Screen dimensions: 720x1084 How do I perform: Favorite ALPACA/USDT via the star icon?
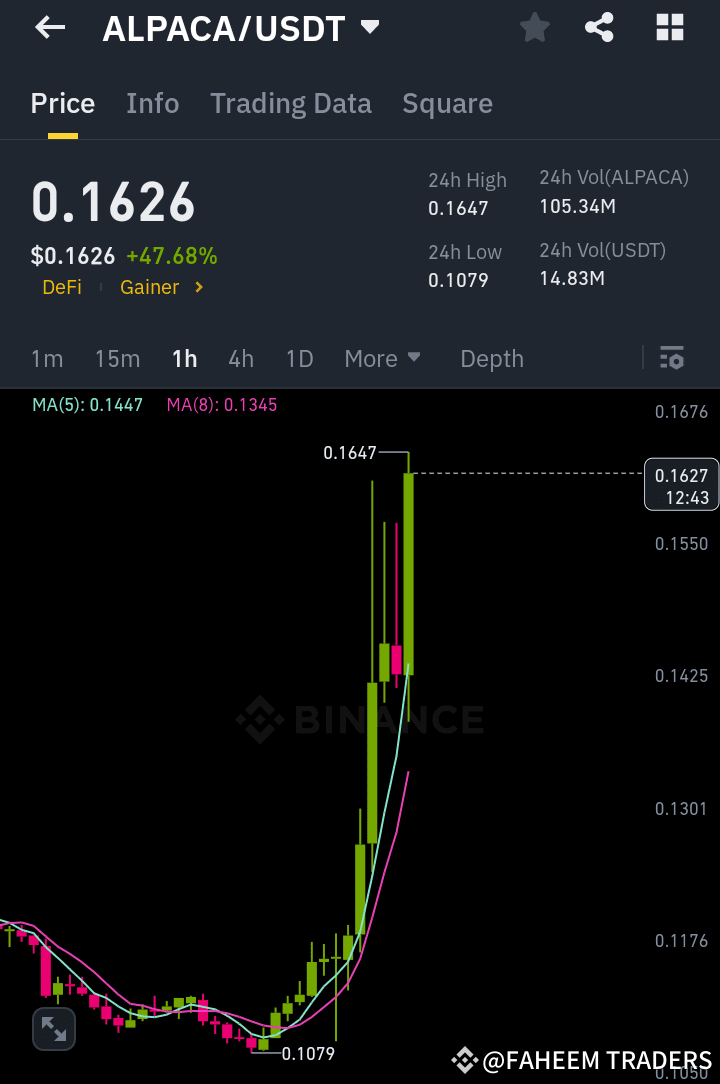tap(534, 27)
